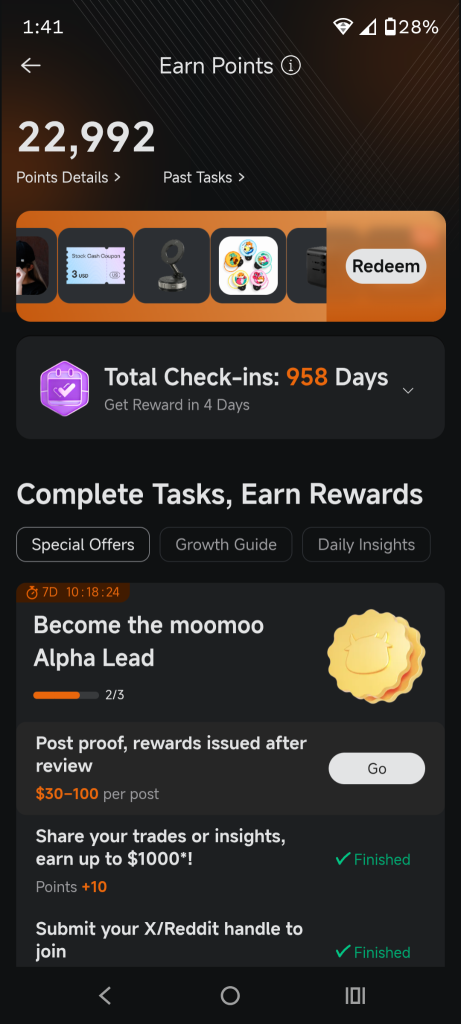Open the info icon beside Earn Points
Screen dimensions: 461x1024
pyautogui.click(x=291, y=65)
